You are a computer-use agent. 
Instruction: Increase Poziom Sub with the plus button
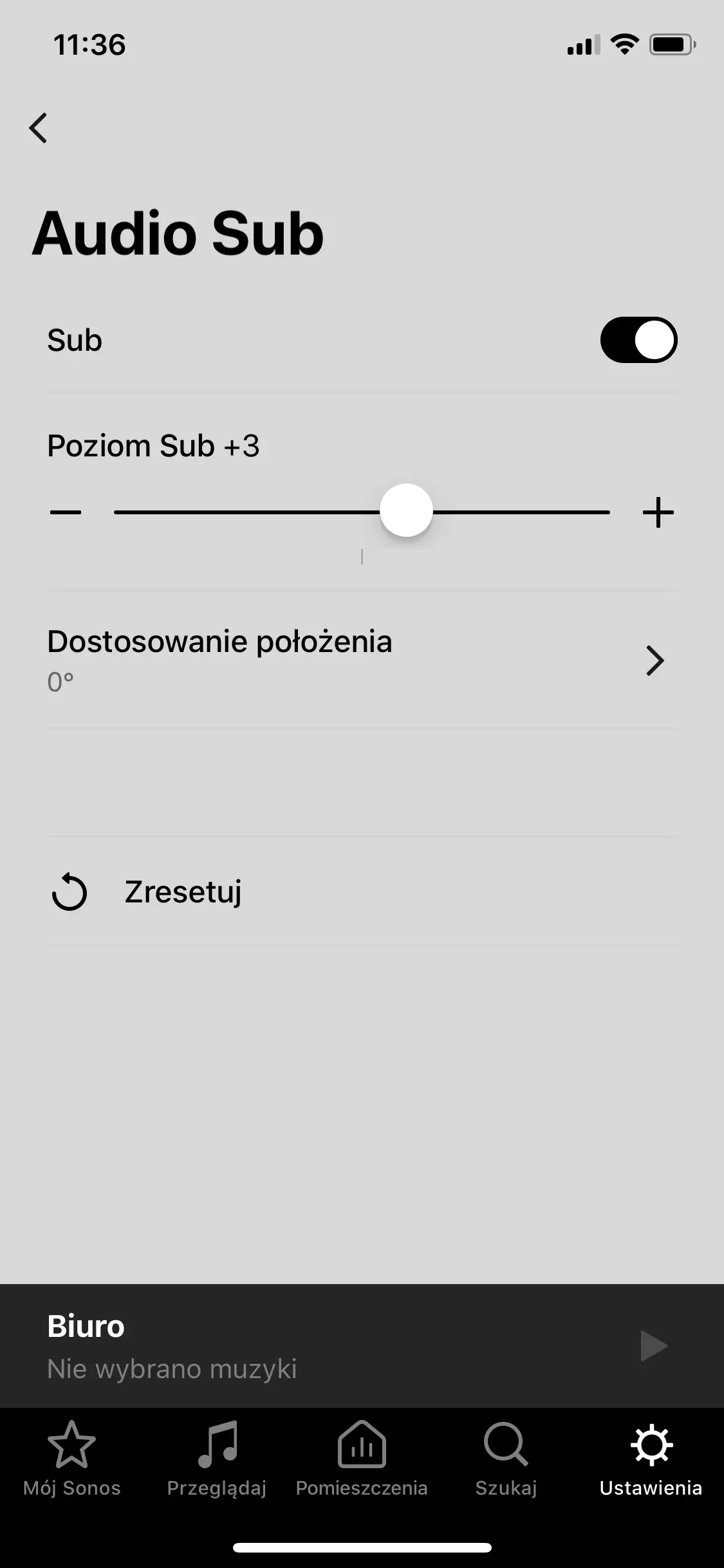point(658,512)
